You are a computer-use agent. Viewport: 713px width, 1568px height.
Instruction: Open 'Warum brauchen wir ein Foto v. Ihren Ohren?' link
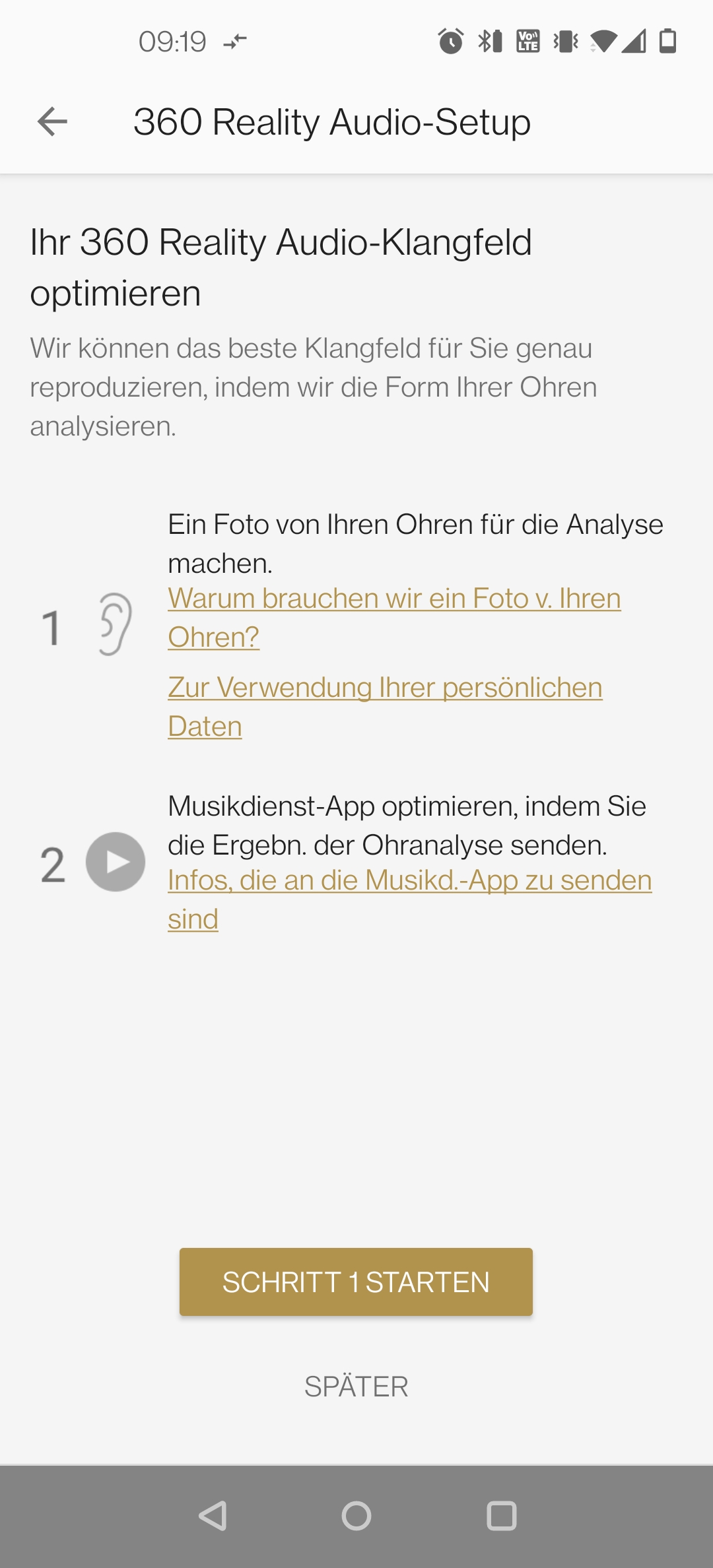[393, 600]
